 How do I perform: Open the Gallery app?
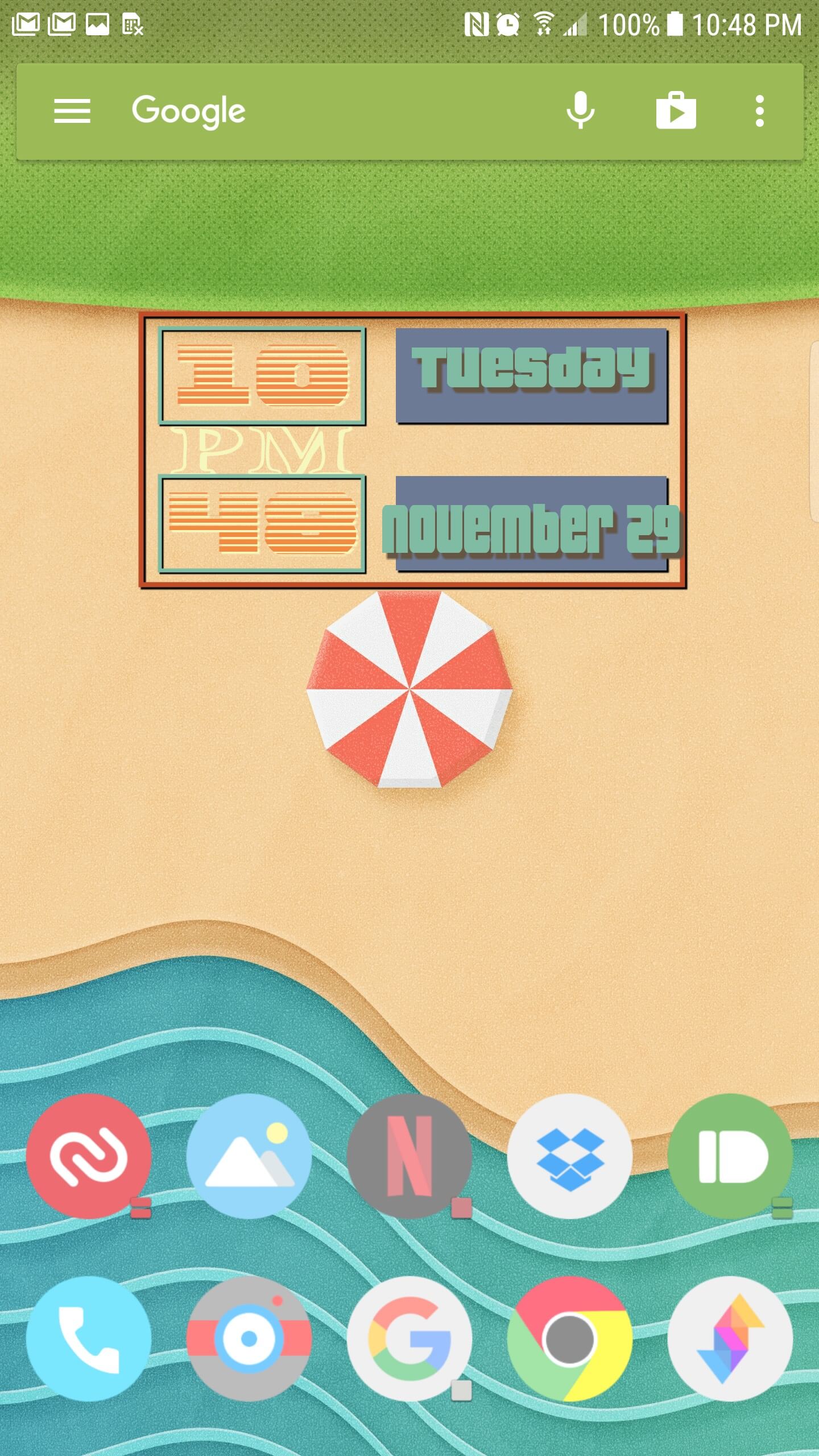click(249, 1156)
